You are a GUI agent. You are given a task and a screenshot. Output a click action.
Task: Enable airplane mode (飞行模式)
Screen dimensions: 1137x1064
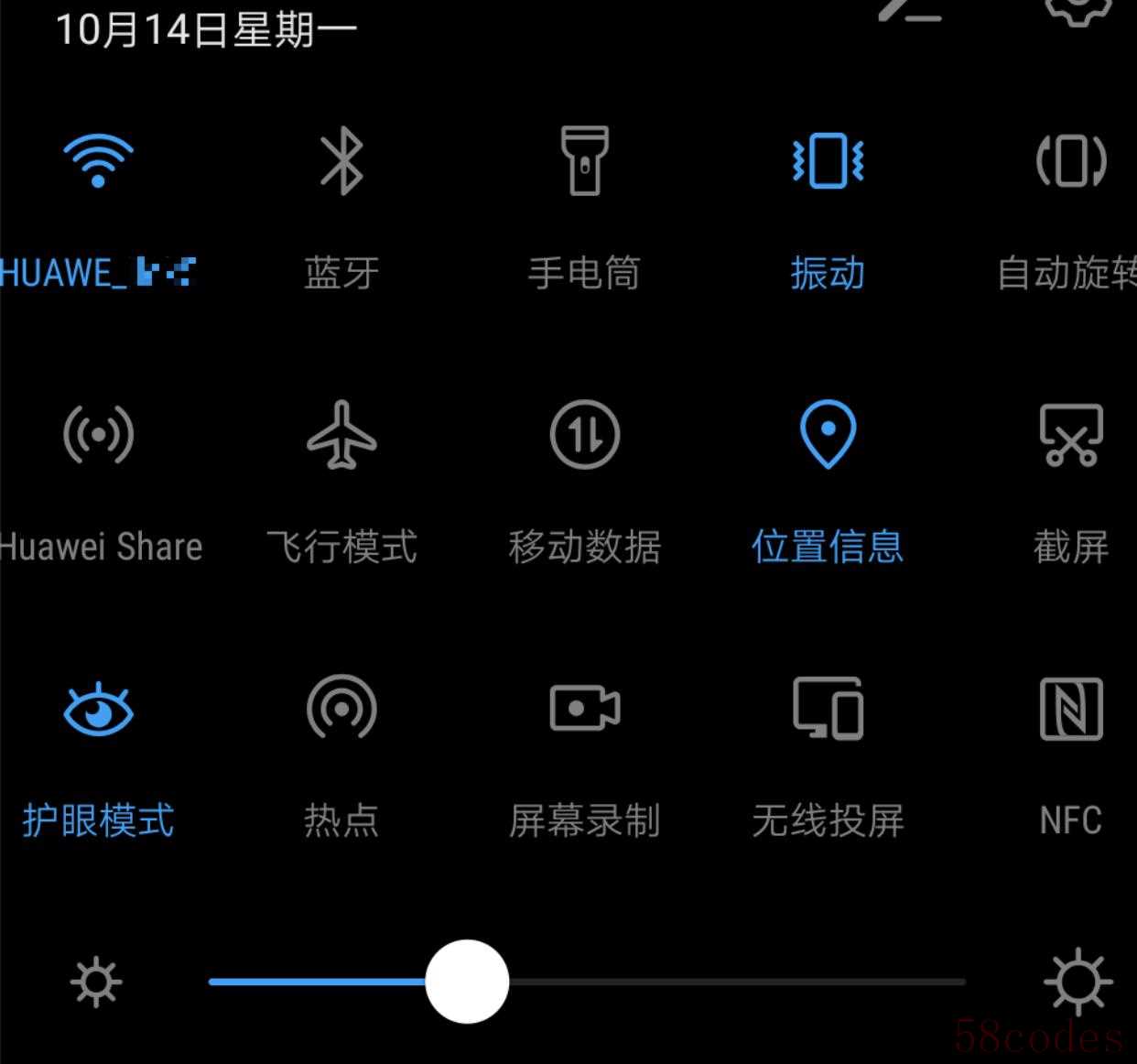(341, 435)
